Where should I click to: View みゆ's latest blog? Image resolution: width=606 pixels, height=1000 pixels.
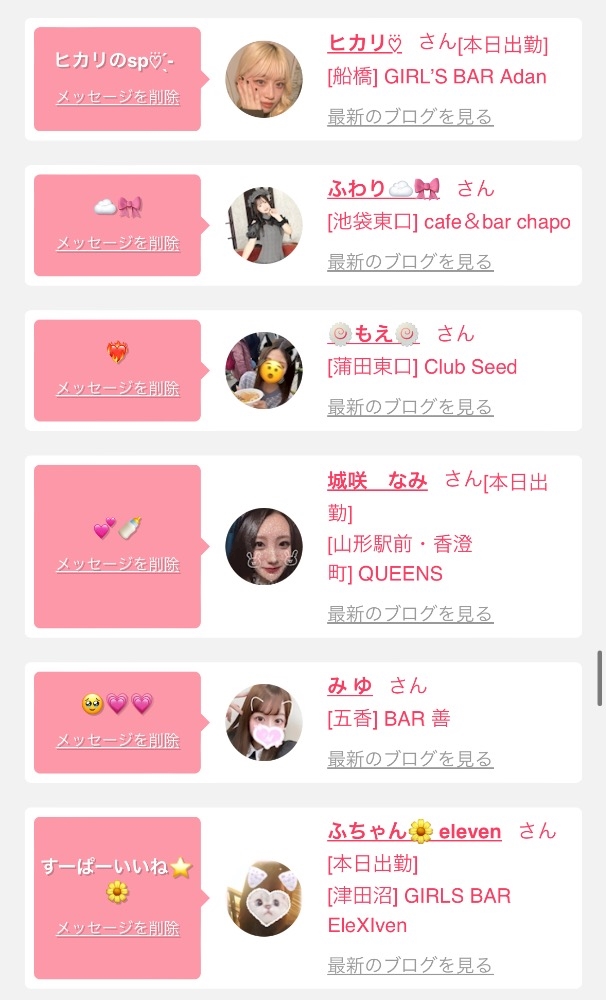pos(410,759)
